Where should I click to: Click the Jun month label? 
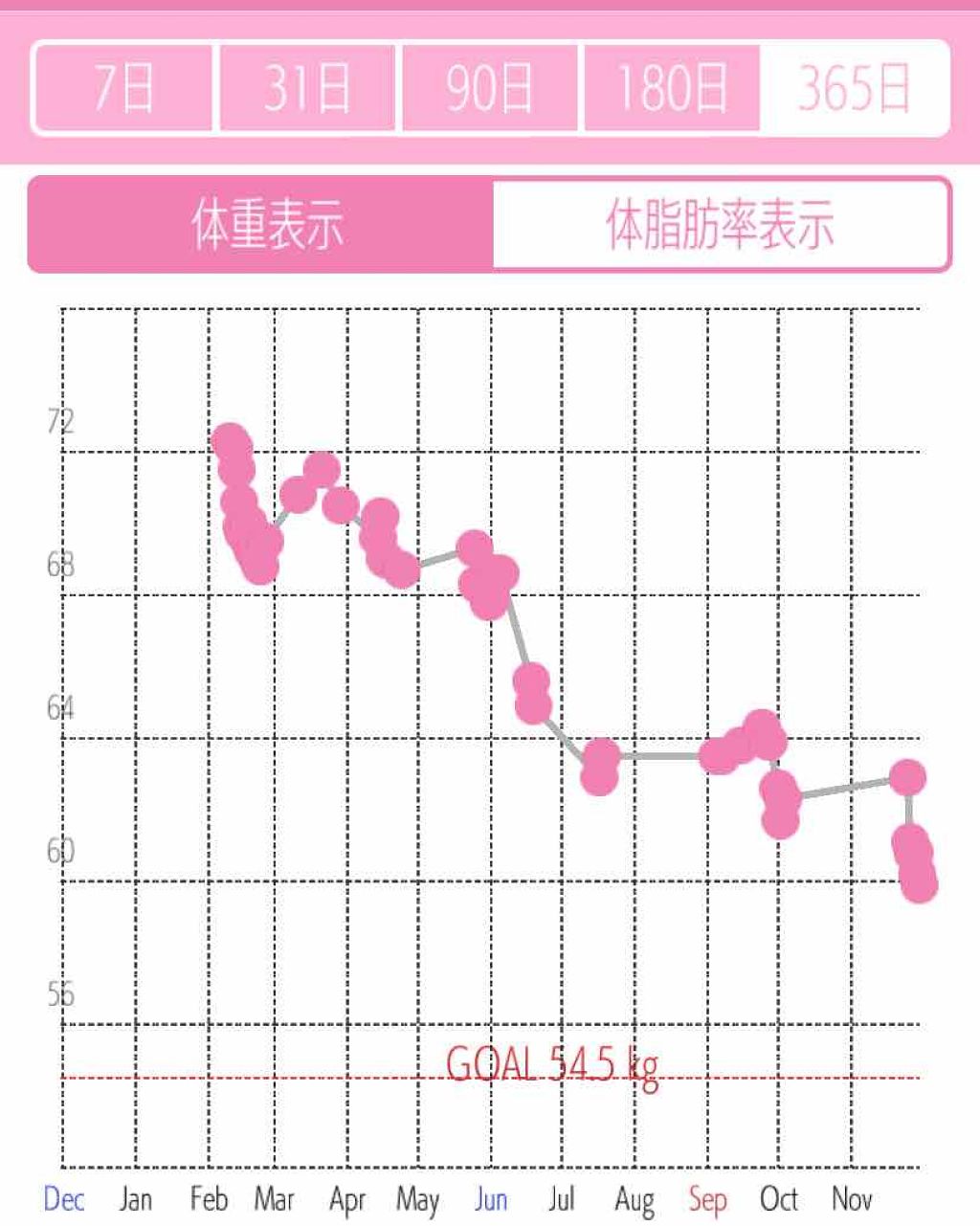492,1197
